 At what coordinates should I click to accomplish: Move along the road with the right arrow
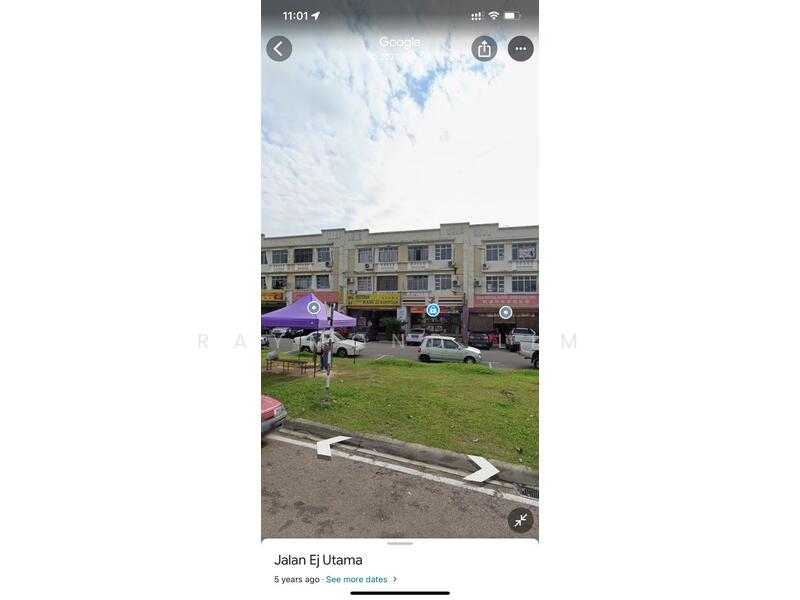(x=482, y=468)
